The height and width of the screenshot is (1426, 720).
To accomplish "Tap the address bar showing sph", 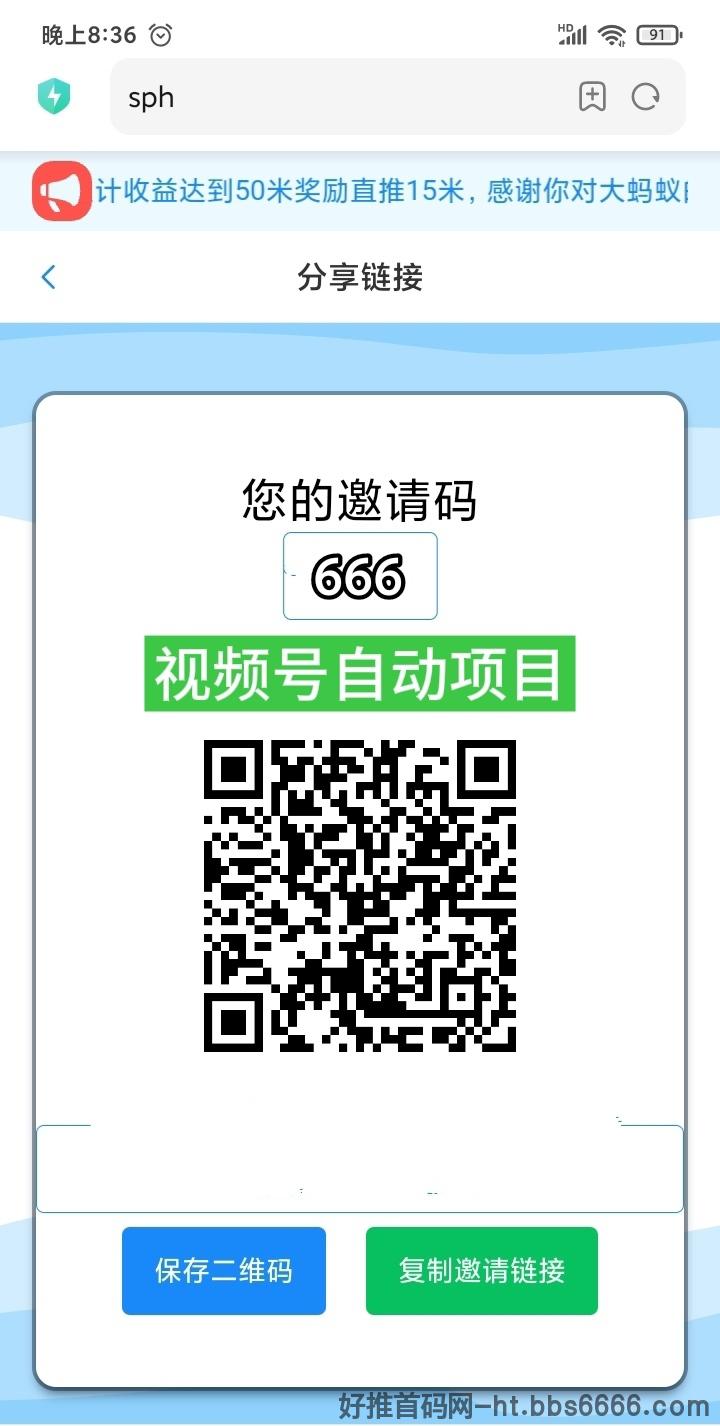I will tap(340, 97).
